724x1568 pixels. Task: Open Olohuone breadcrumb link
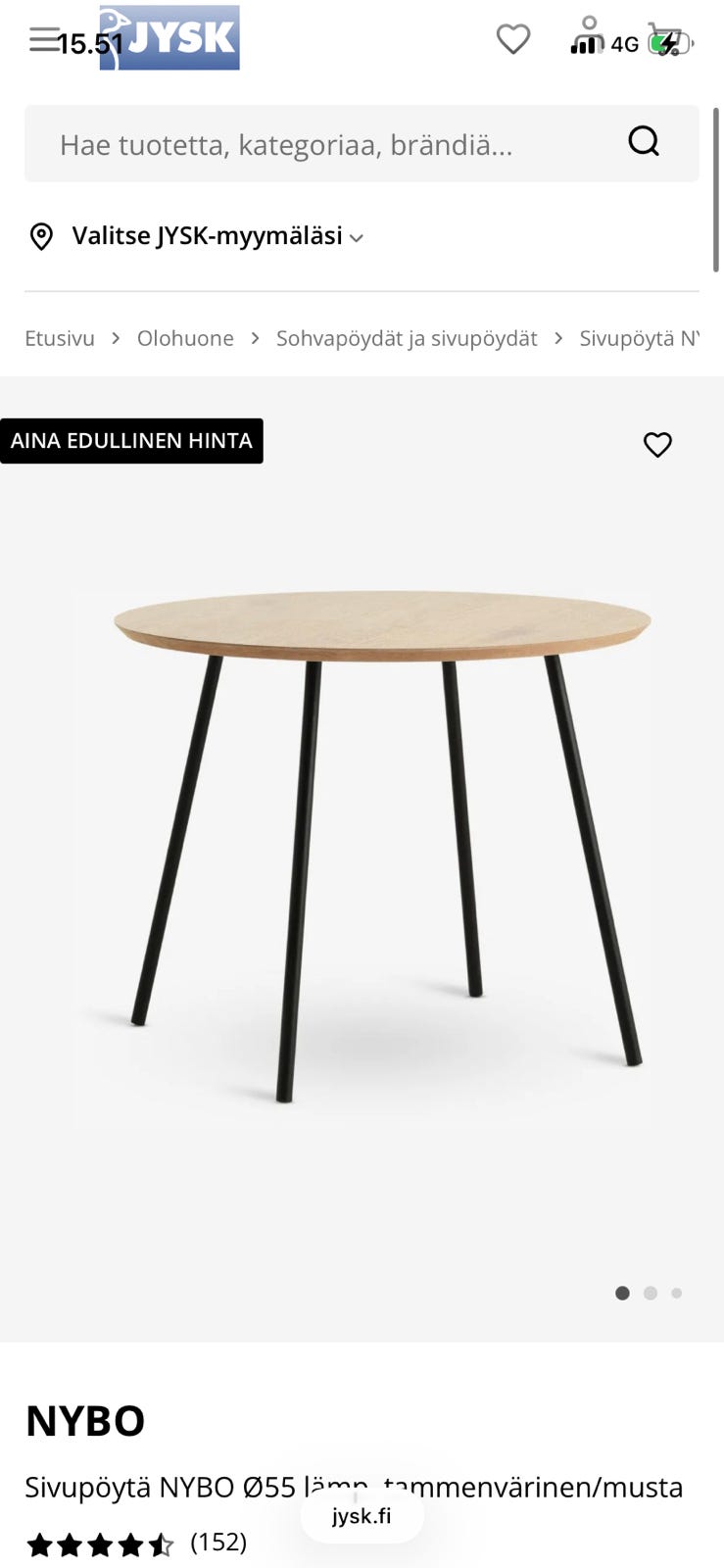tap(185, 338)
